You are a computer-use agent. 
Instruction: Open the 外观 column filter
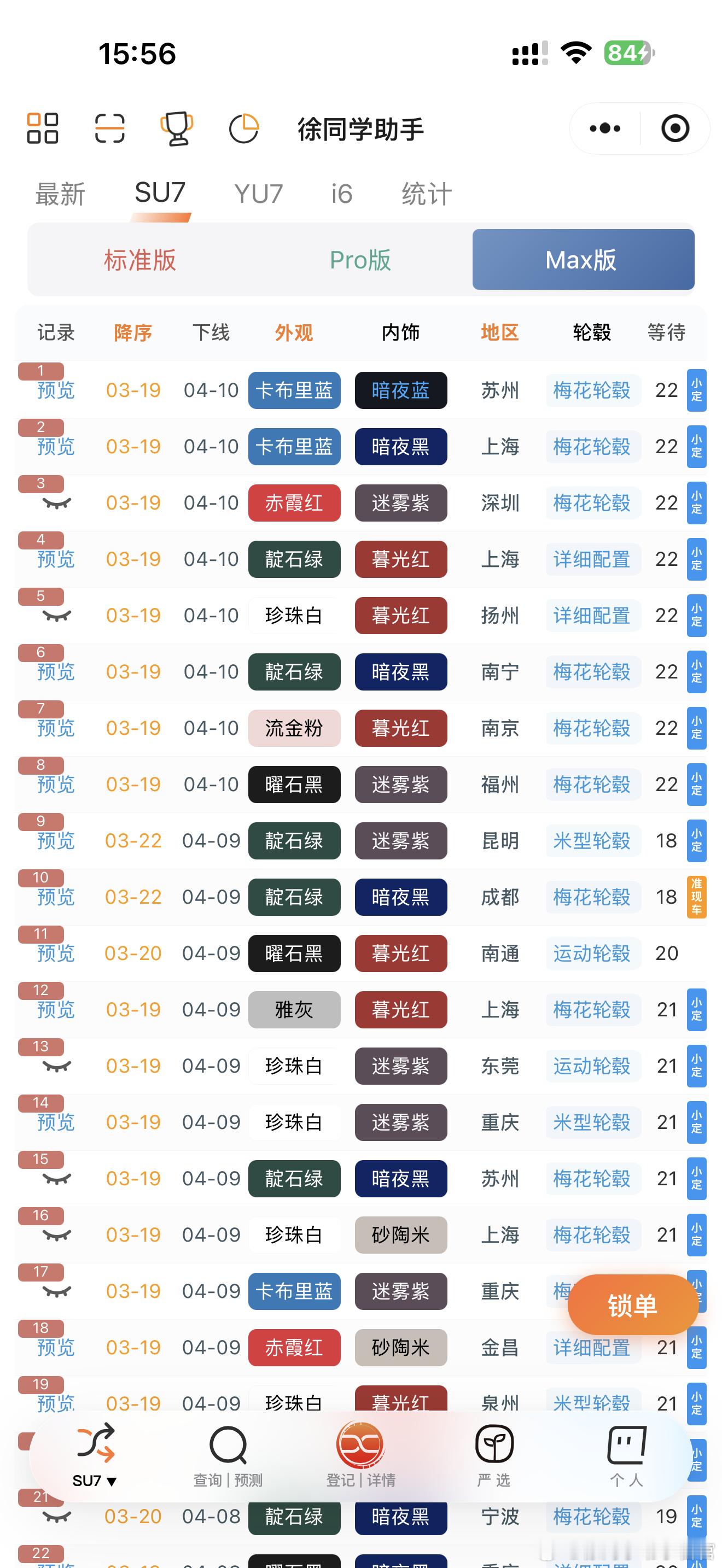[293, 332]
